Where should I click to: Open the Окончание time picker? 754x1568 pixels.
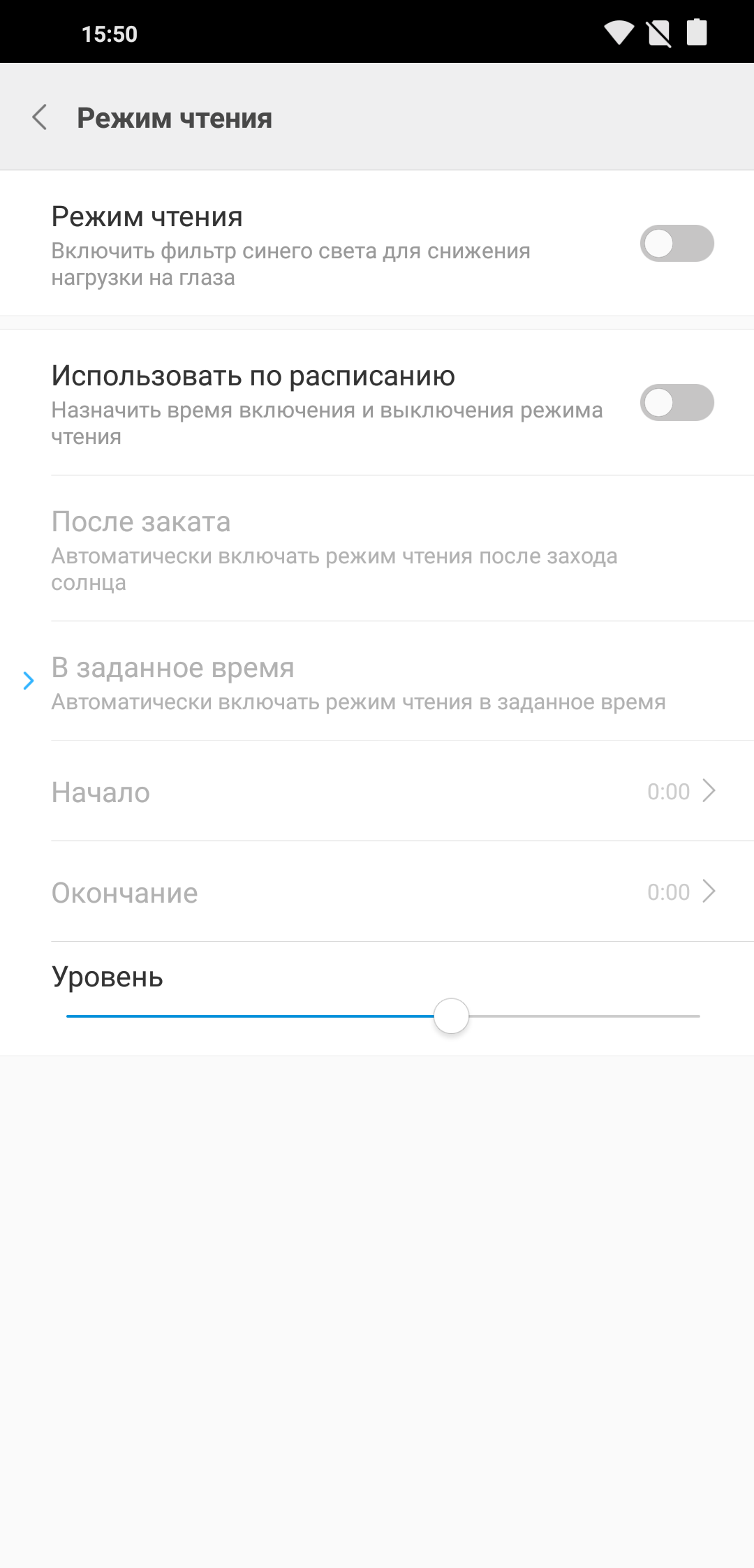[377, 892]
